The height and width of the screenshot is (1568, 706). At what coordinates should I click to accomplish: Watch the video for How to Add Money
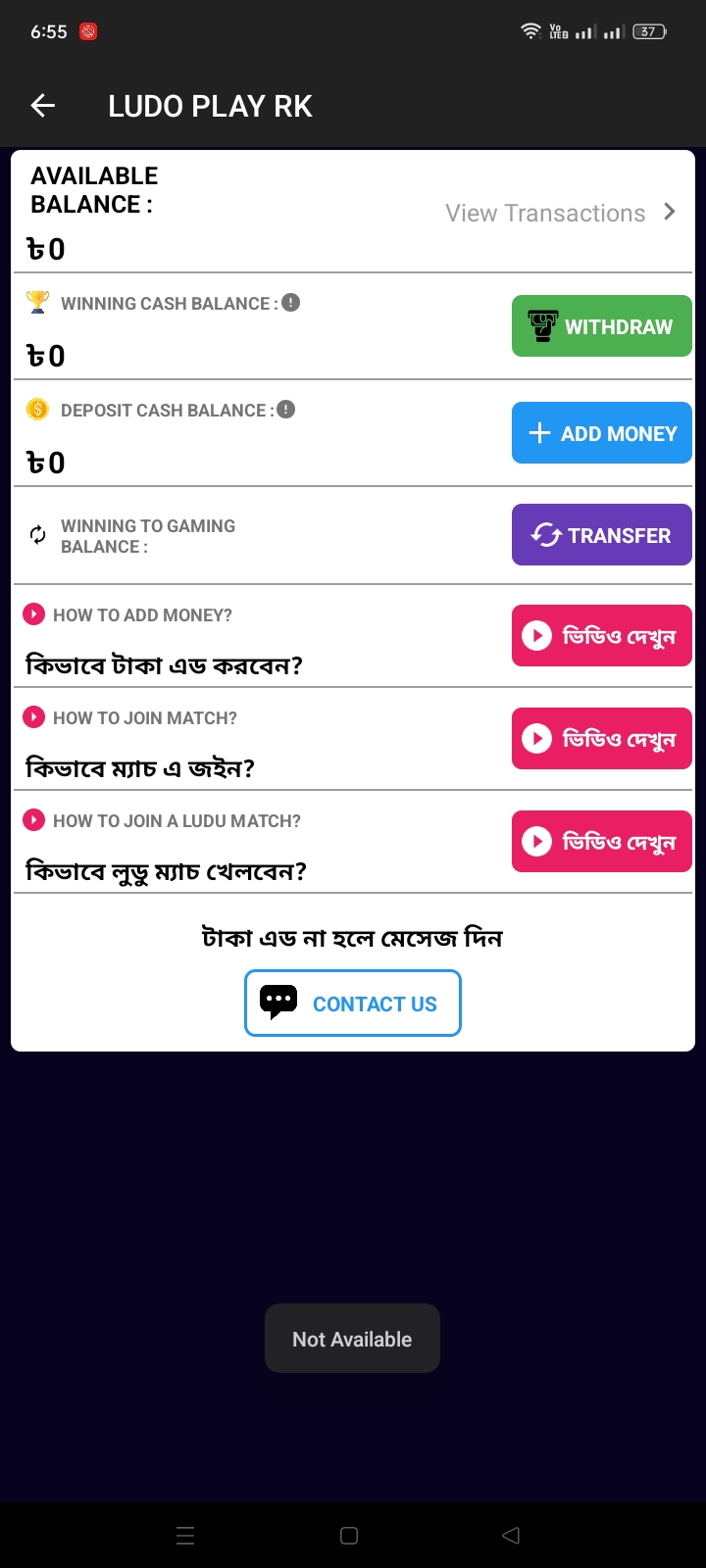602,636
